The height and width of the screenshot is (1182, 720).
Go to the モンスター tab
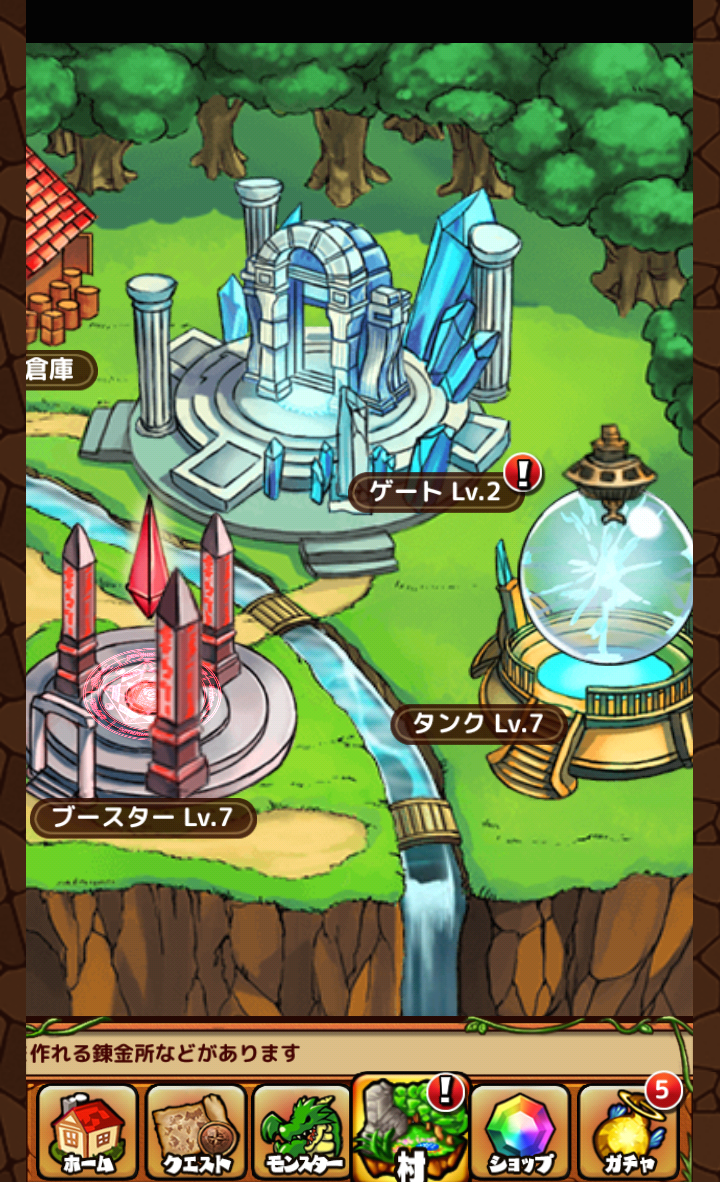click(x=304, y=1132)
